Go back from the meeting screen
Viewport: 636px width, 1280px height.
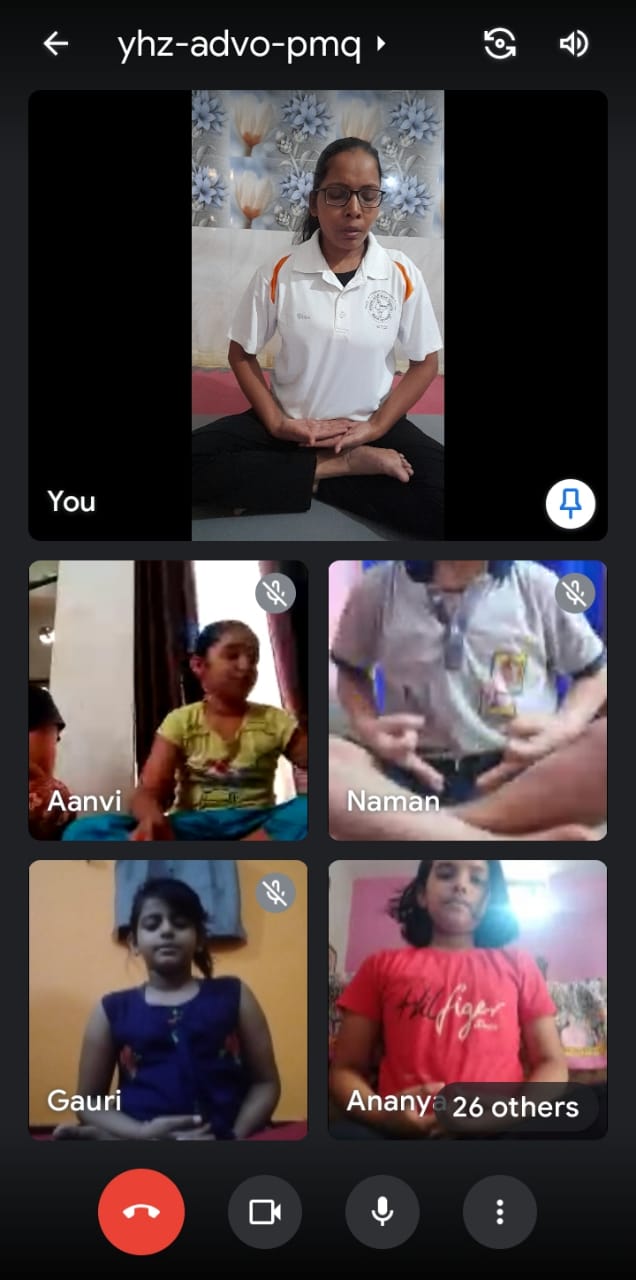pyautogui.click(x=56, y=44)
